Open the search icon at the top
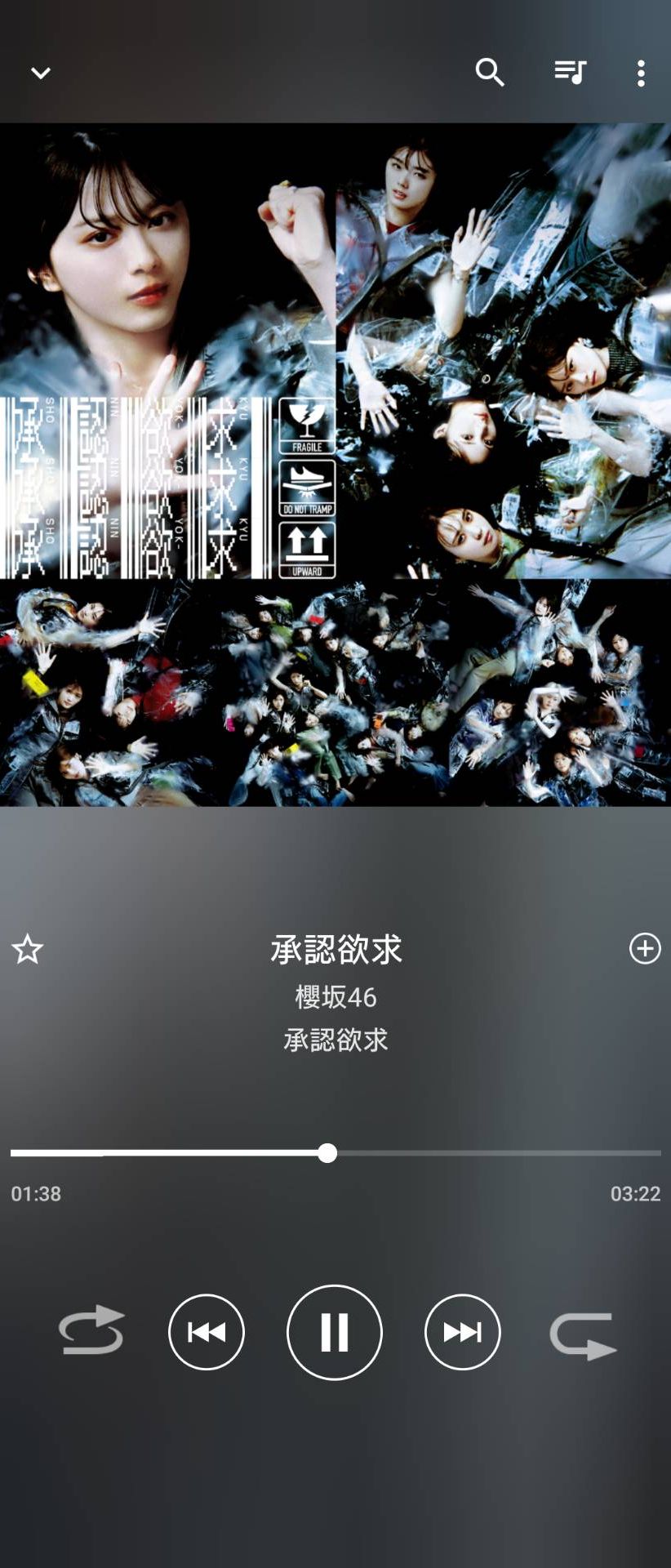 [x=491, y=73]
